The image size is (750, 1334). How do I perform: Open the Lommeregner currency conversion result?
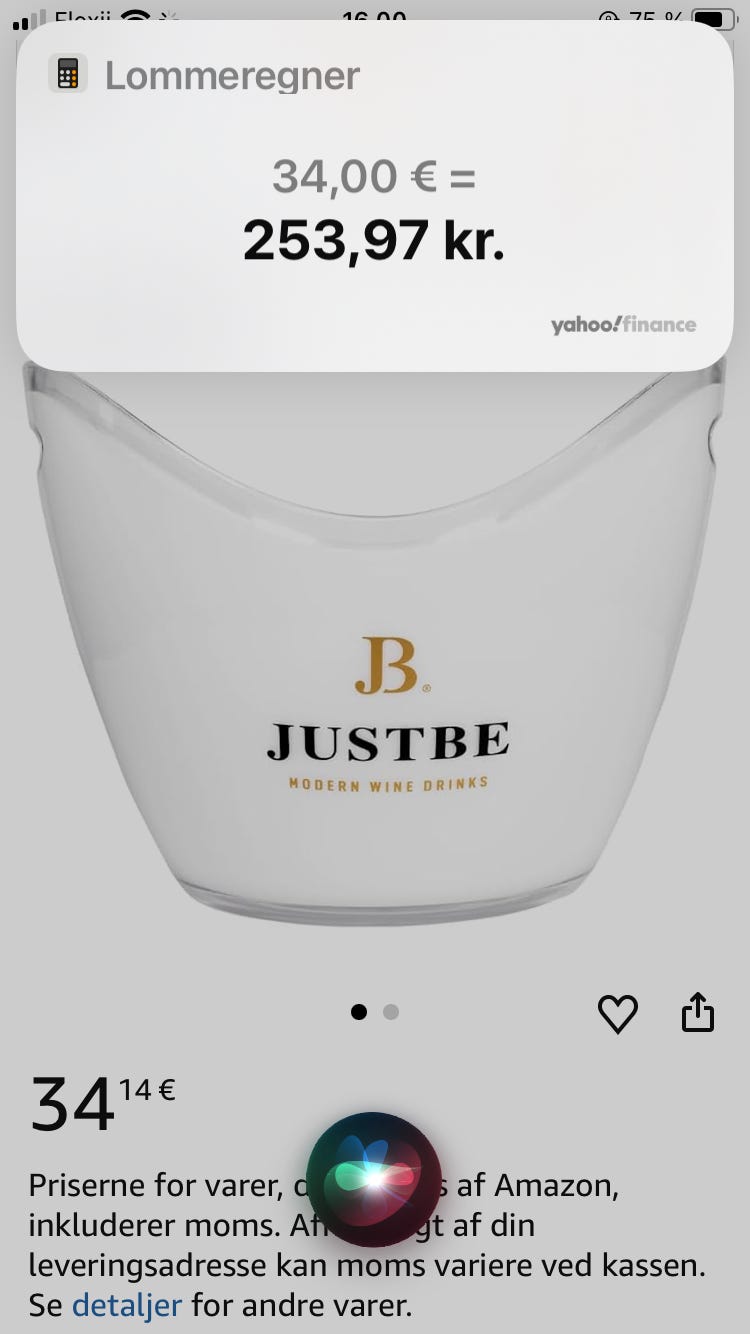click(375, 197)
